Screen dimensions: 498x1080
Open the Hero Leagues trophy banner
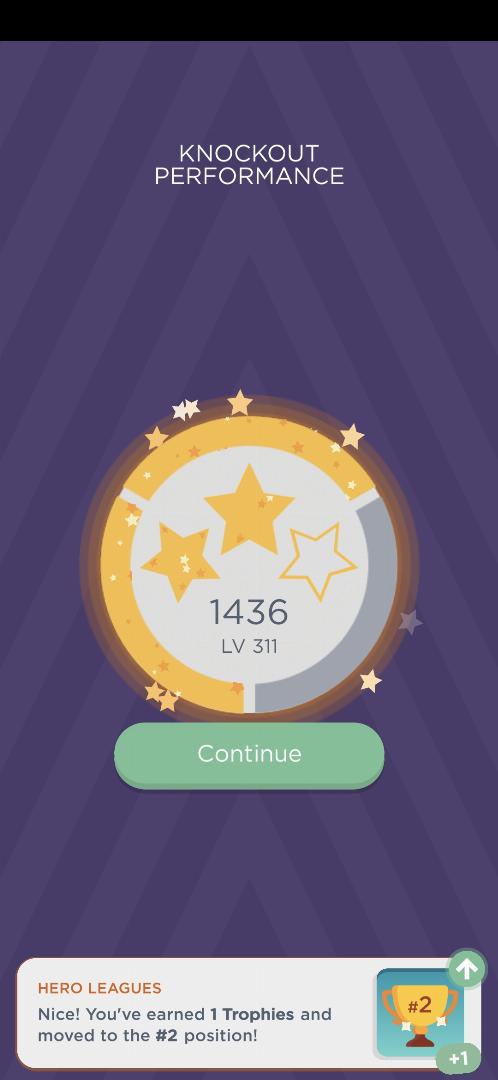tap(249, 1012)
